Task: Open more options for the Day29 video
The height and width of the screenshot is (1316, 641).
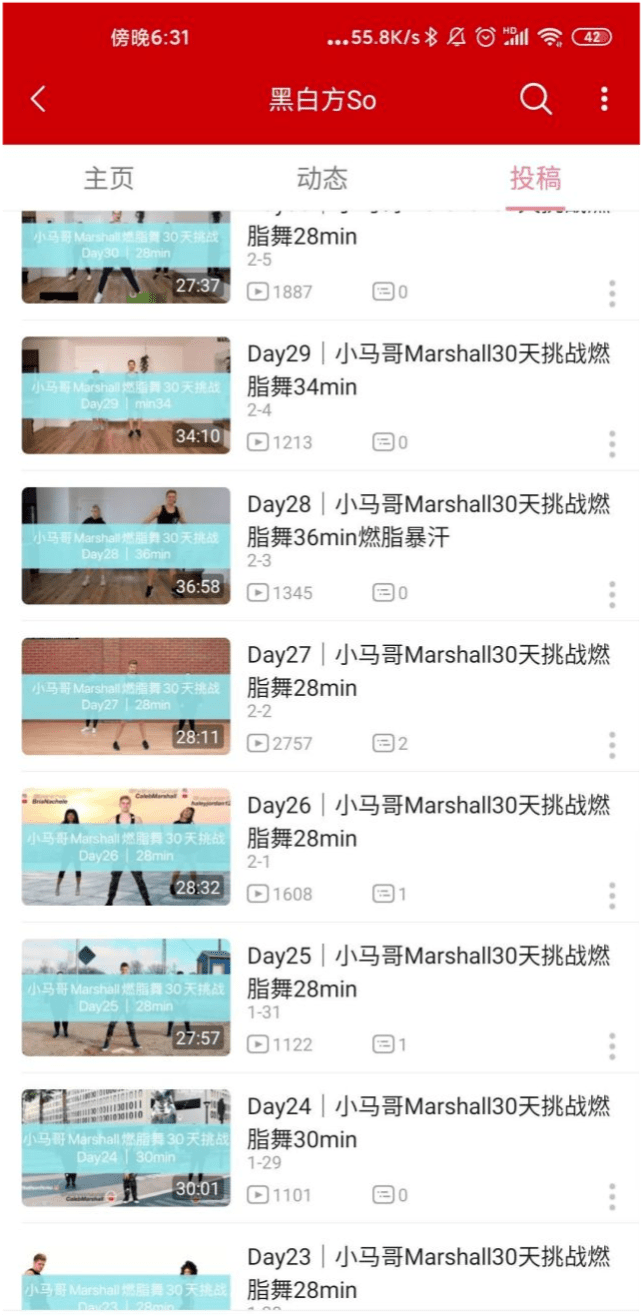Action: [612, 443]
